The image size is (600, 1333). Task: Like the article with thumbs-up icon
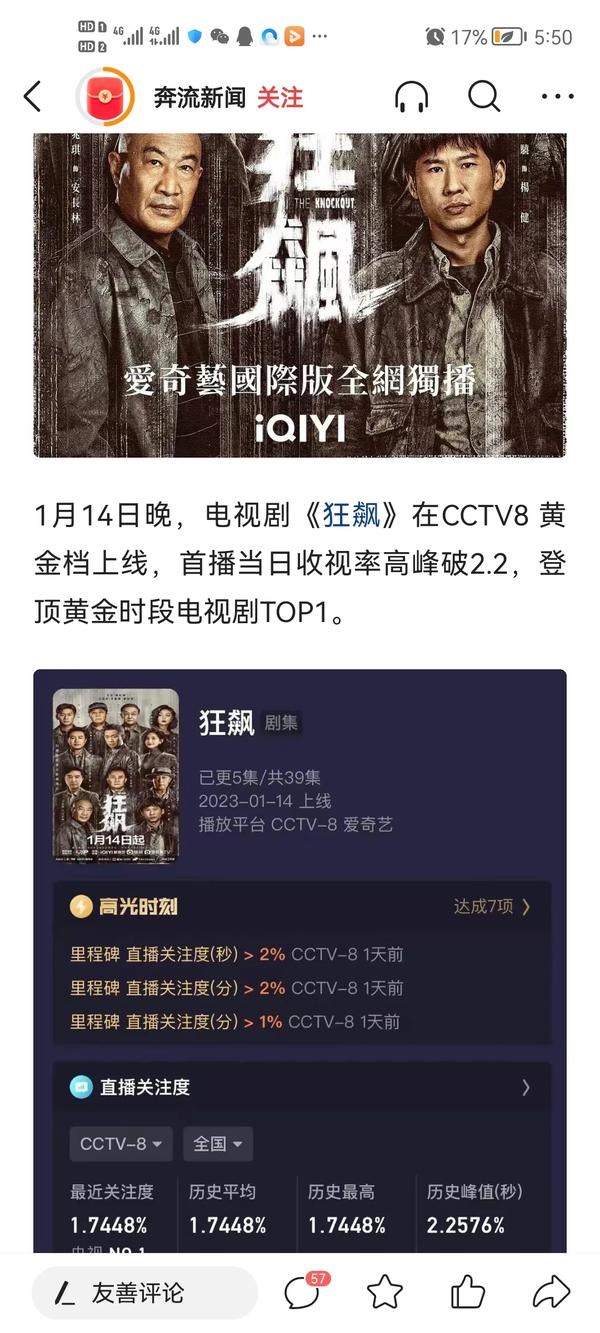(468, 1293)
